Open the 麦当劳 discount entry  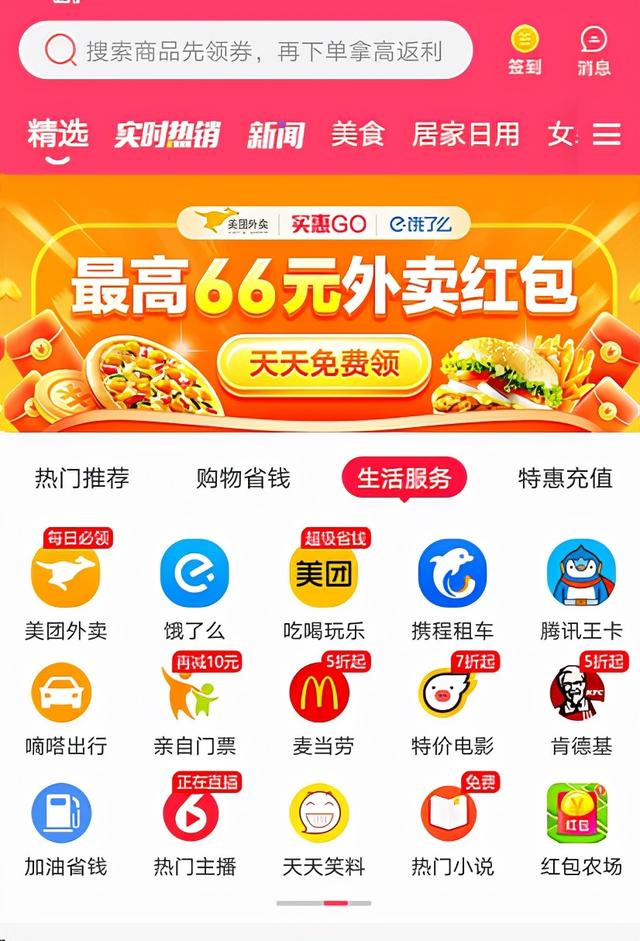pos(322,705)
